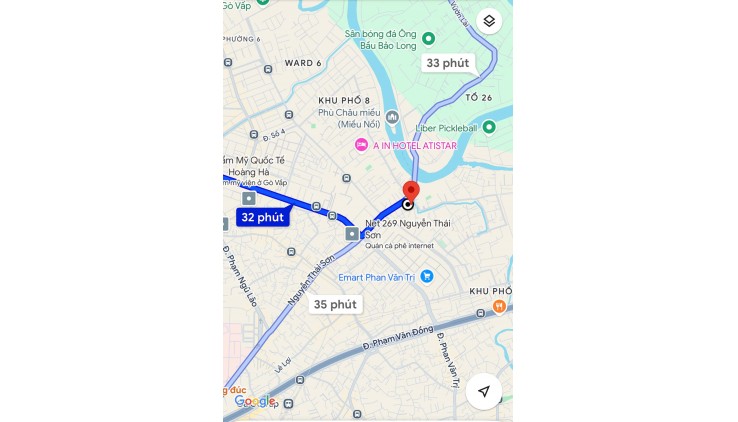
Task: Open Liber Pickleball place marker
Action: tap(489, 127)
